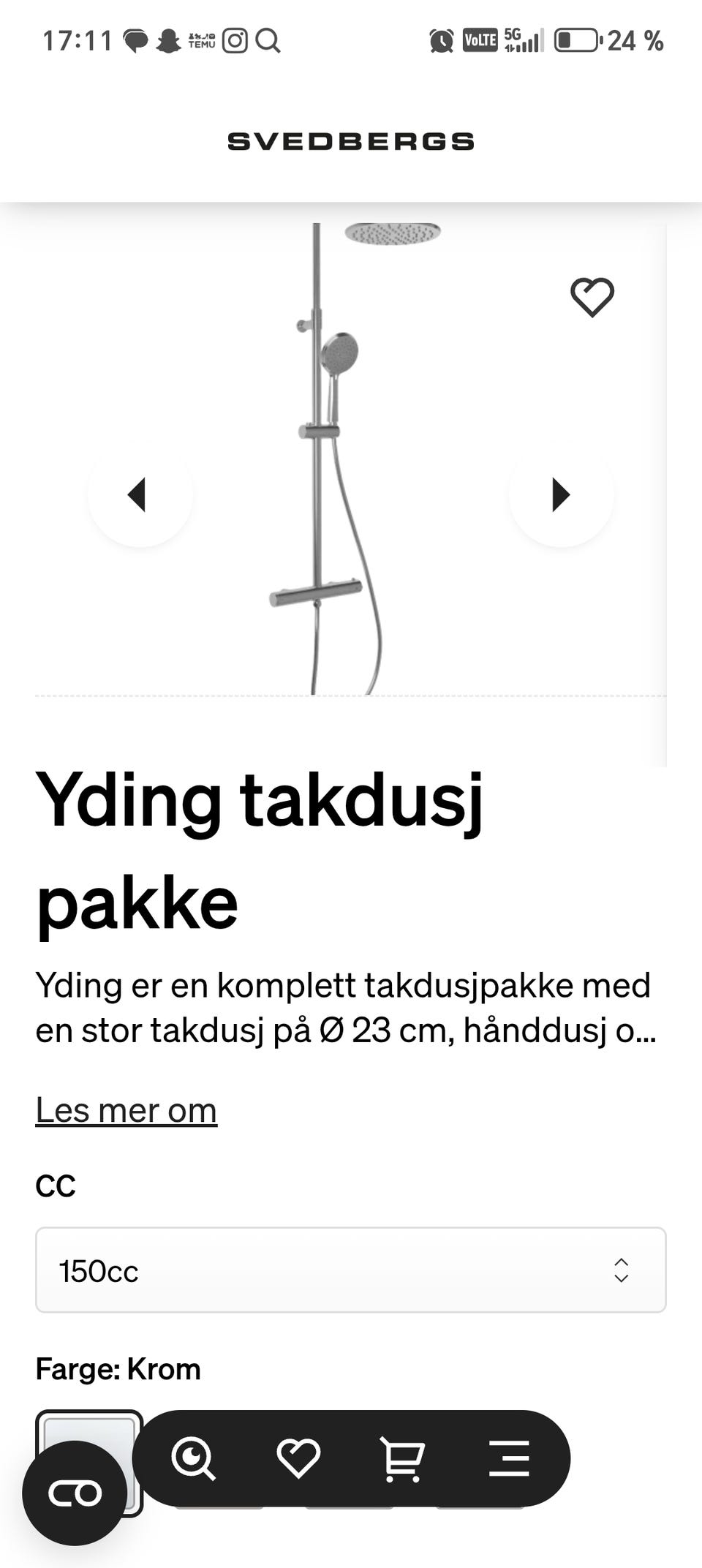Show the previous product image
This screenshot has height=1568, width=702.
click(x=140, y=494)
